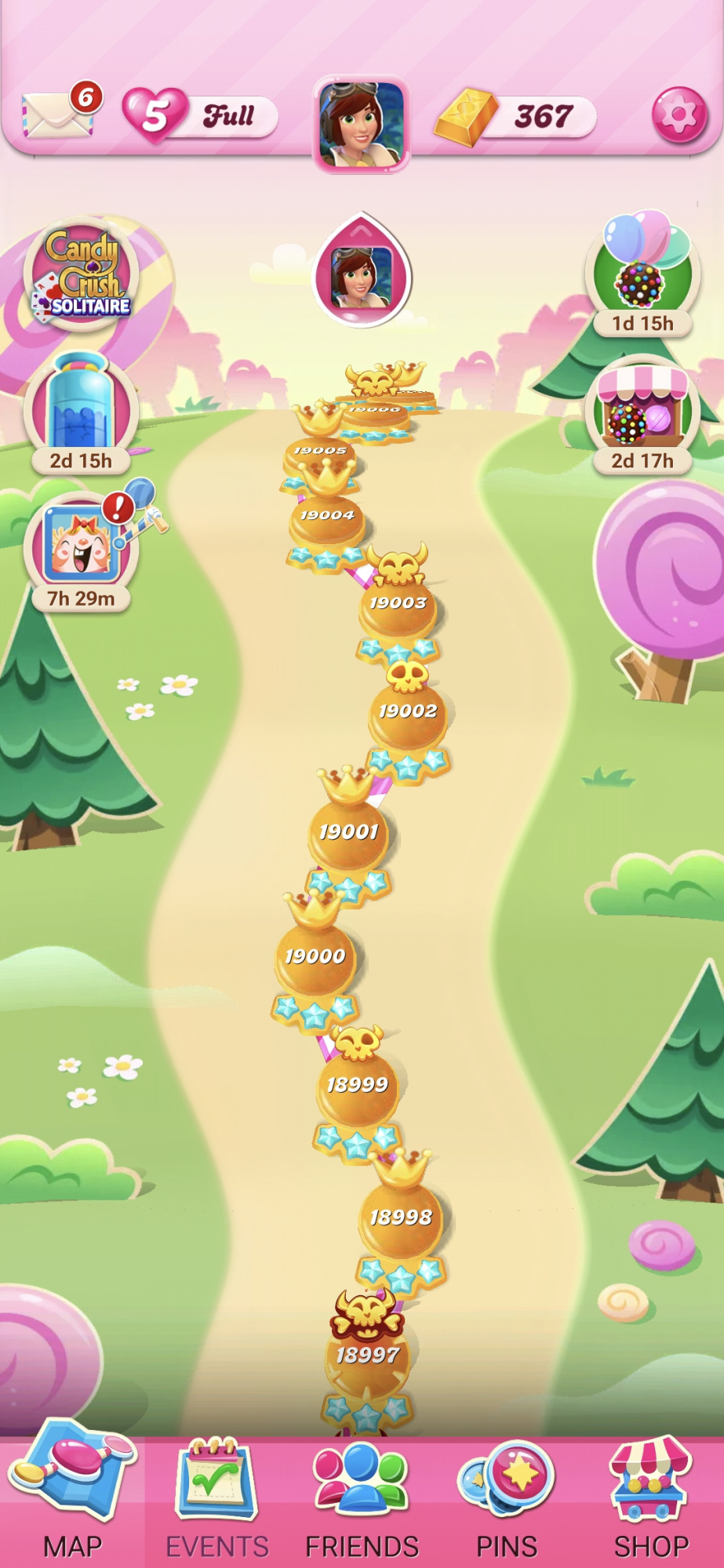Screen dimensions: 724x1568
Task: Start level 19001
Action: click(x=349, y=833)
